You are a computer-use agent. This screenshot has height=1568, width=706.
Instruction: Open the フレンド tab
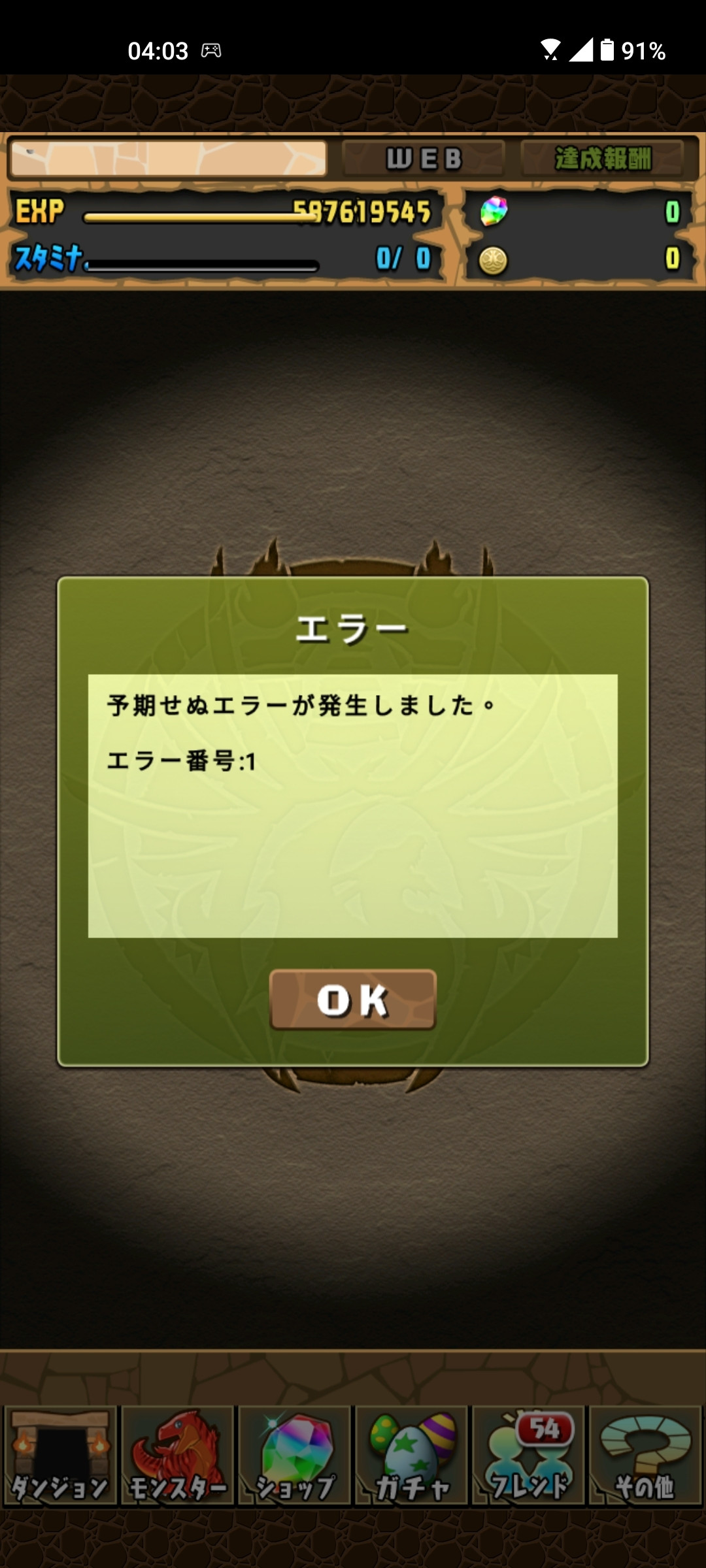529,1456
